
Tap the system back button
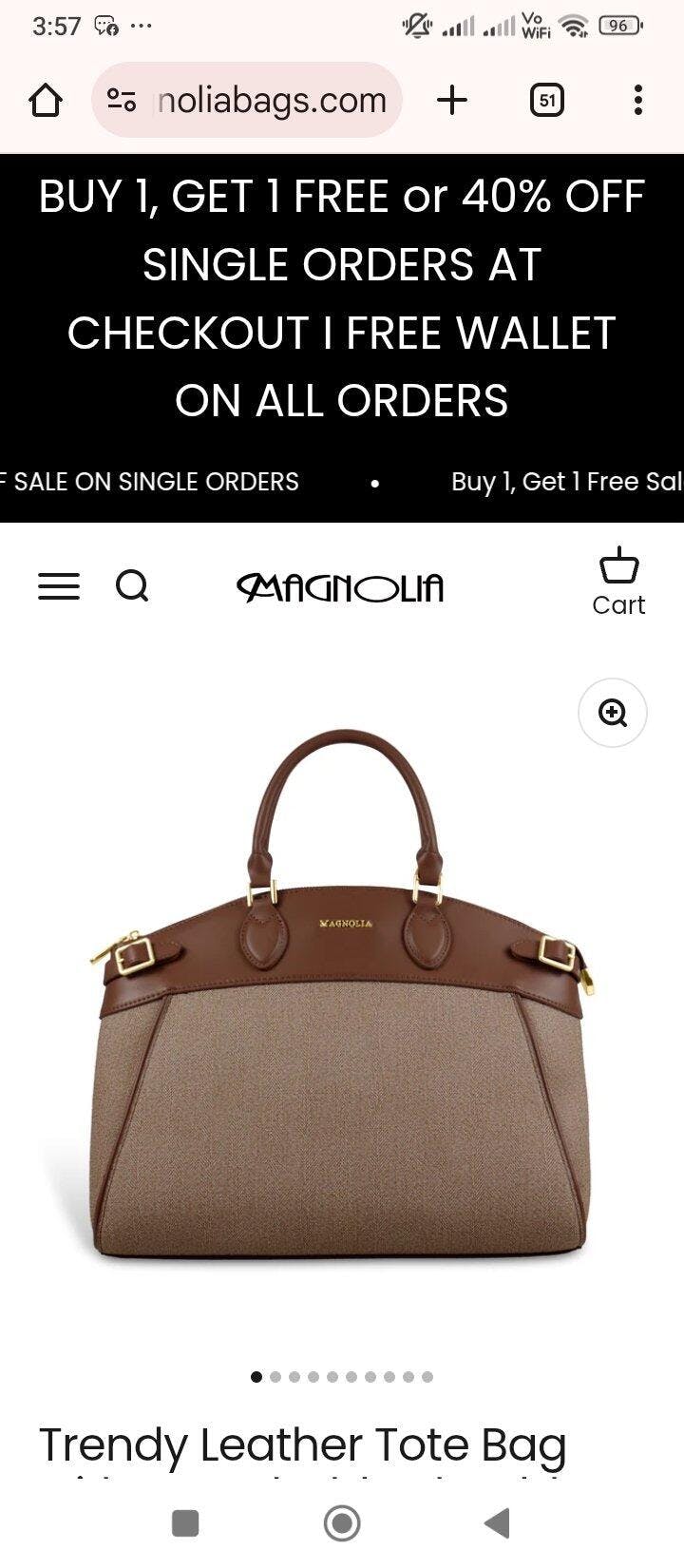tap(497, 1523)
